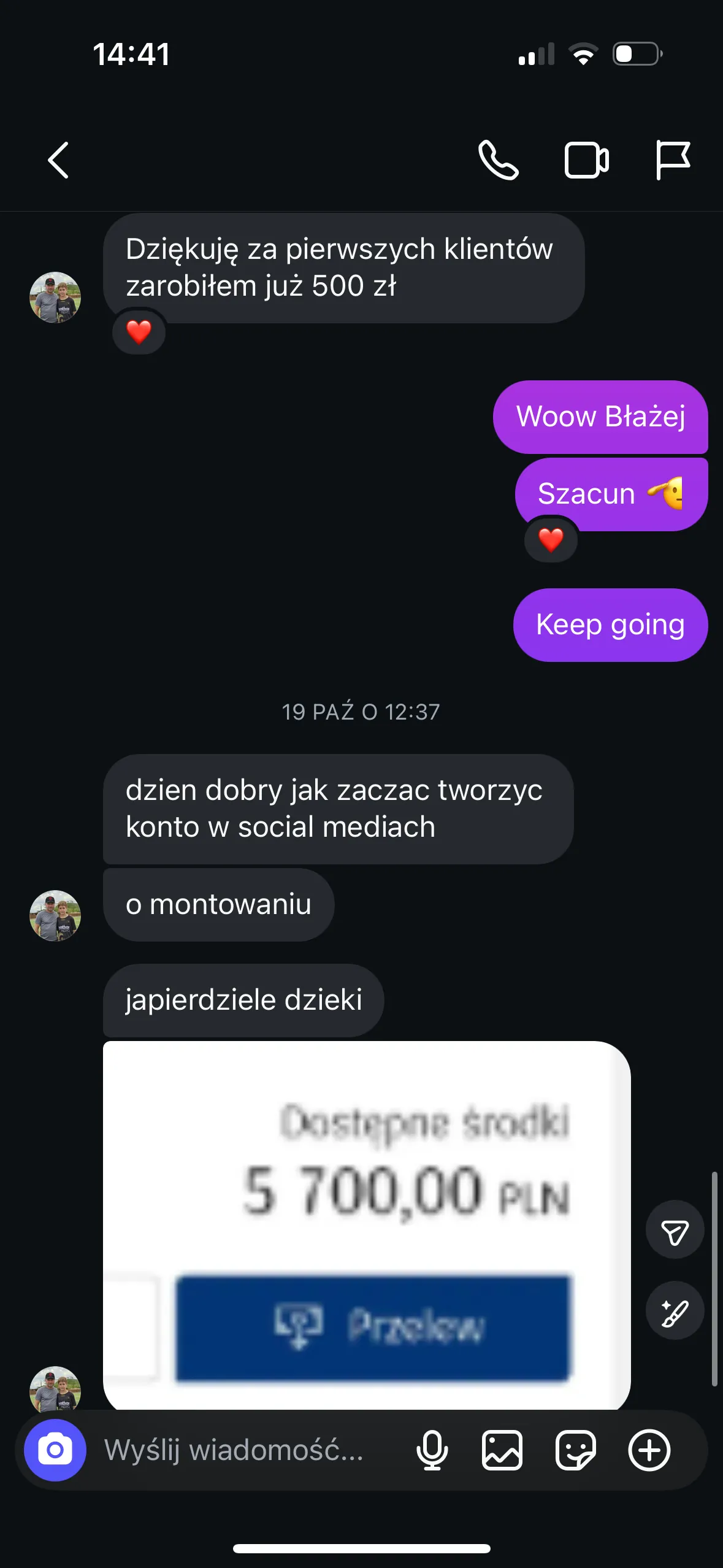Open the camera from the message bar
Screen dimensions: 723x1568
coord(55,1450)
